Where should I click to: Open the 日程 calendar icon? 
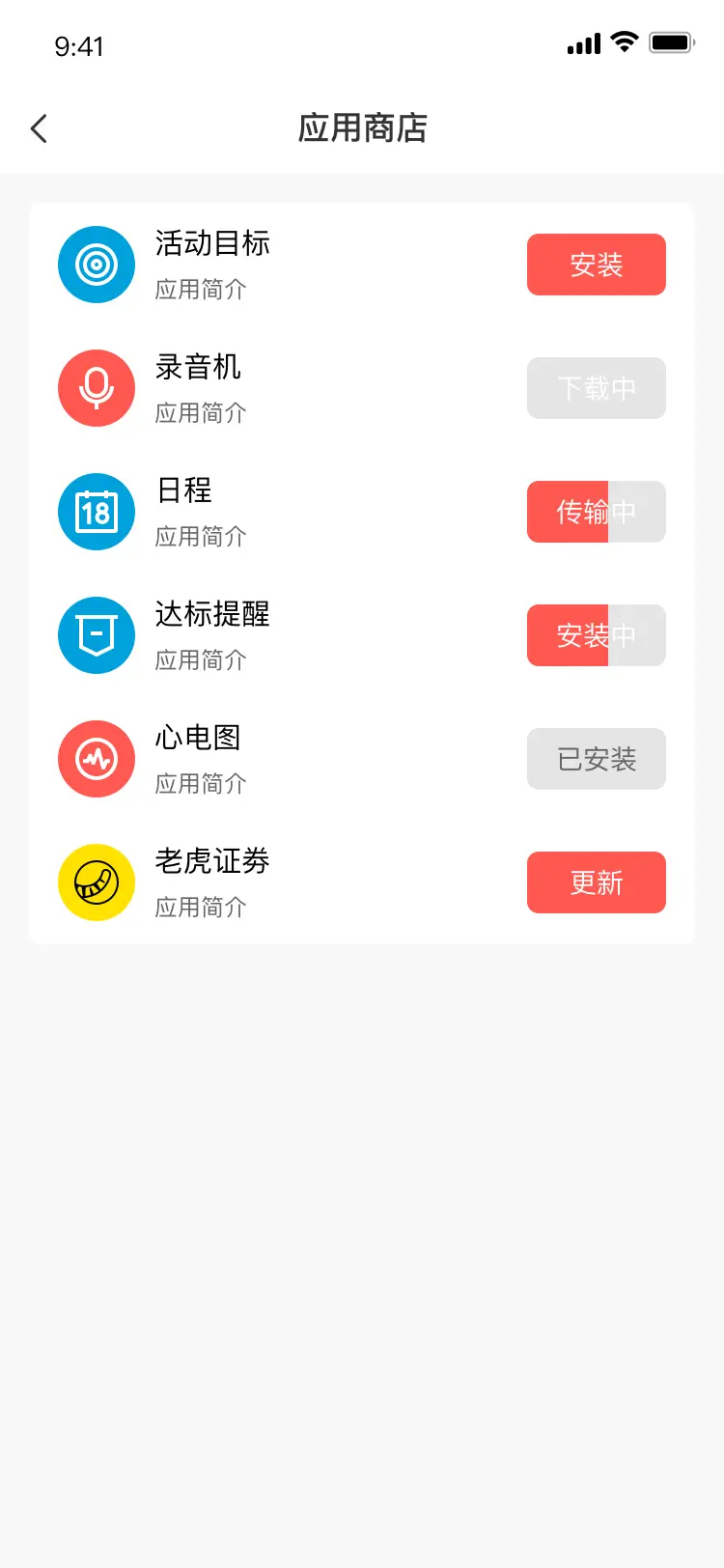pyautogui.click(x=96, y=512)
